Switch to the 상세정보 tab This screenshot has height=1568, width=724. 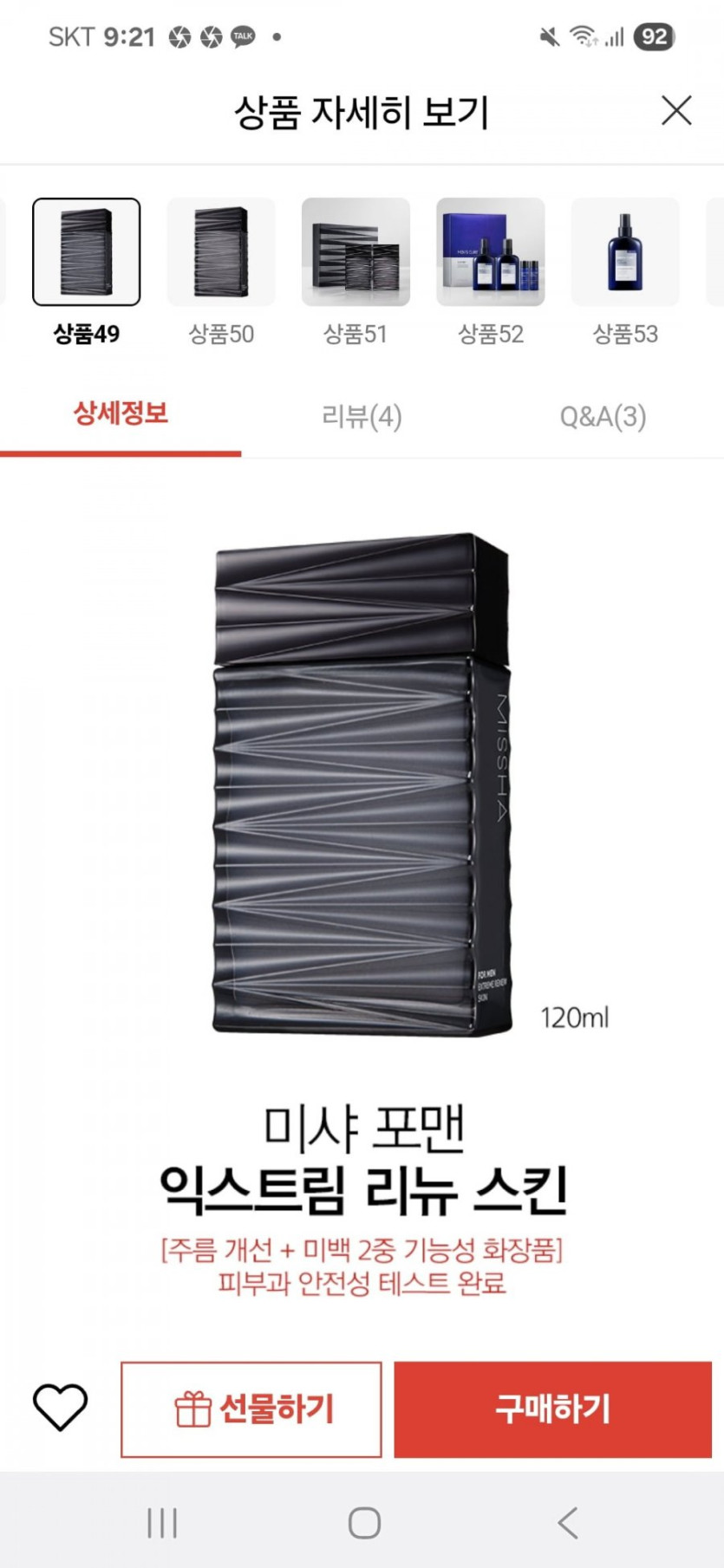click(x=121, y=414)
